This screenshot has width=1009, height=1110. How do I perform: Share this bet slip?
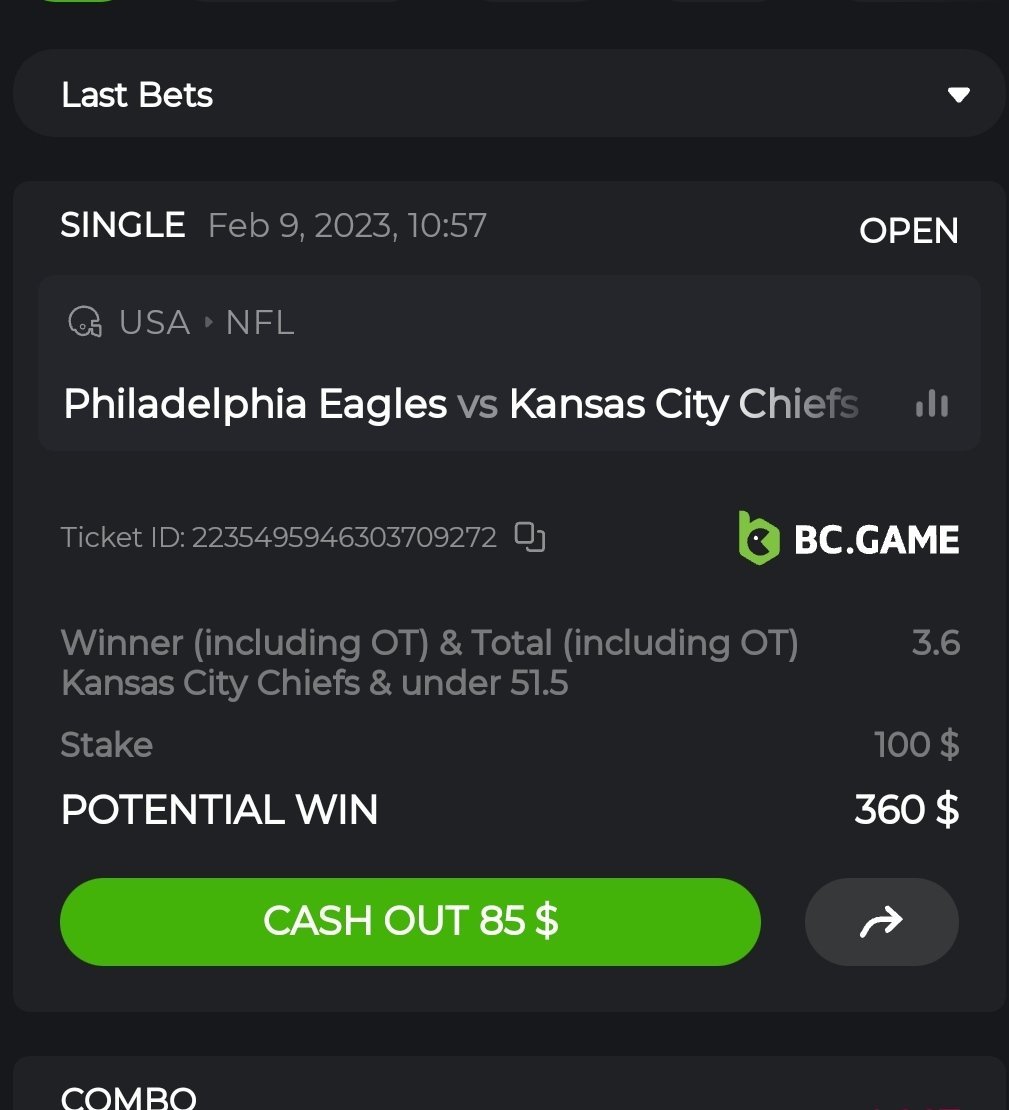881,921
